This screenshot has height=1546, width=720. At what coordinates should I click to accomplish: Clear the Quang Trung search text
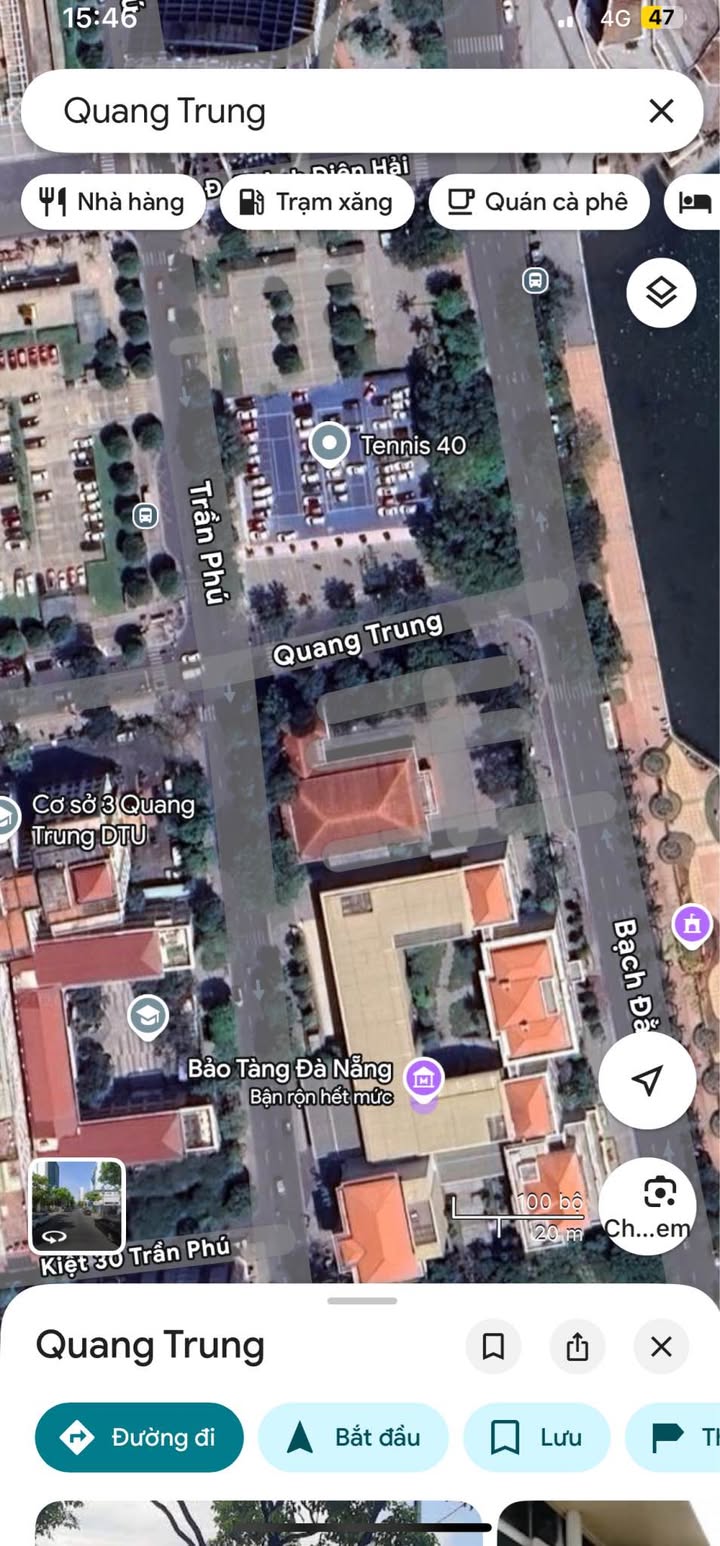(661, 111)
